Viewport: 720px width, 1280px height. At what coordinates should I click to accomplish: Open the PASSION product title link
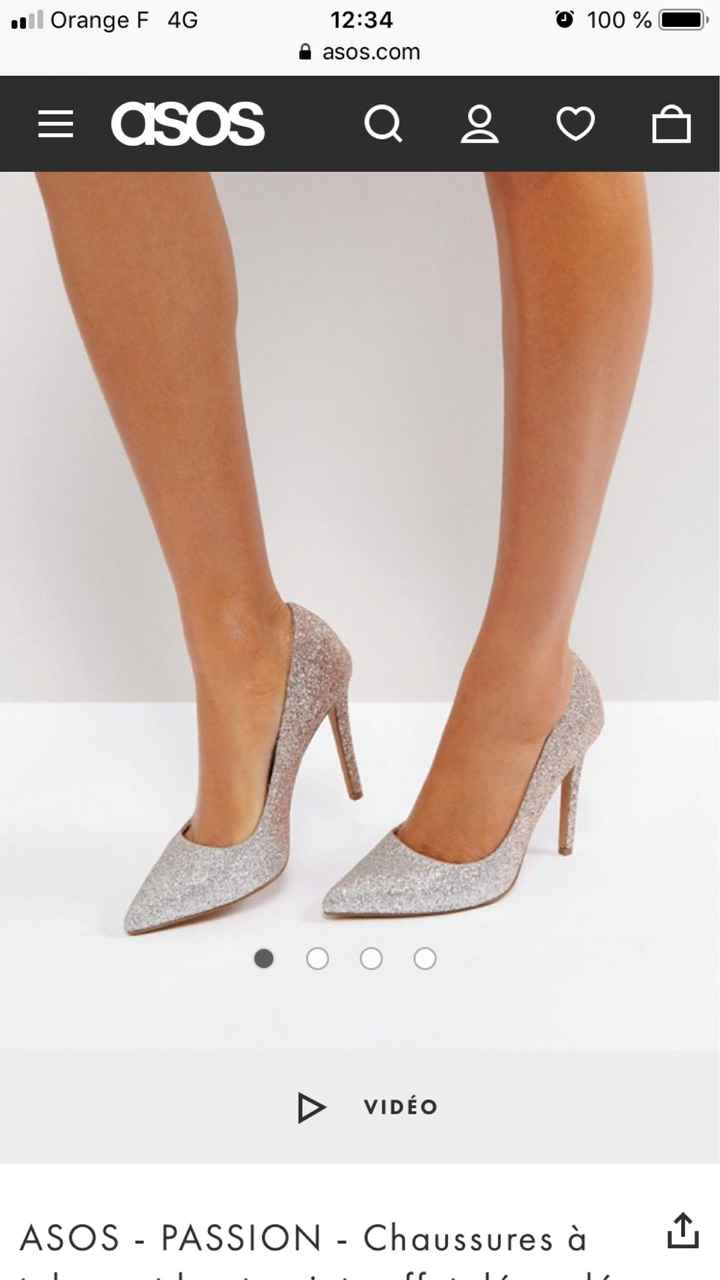(250, 1236)
